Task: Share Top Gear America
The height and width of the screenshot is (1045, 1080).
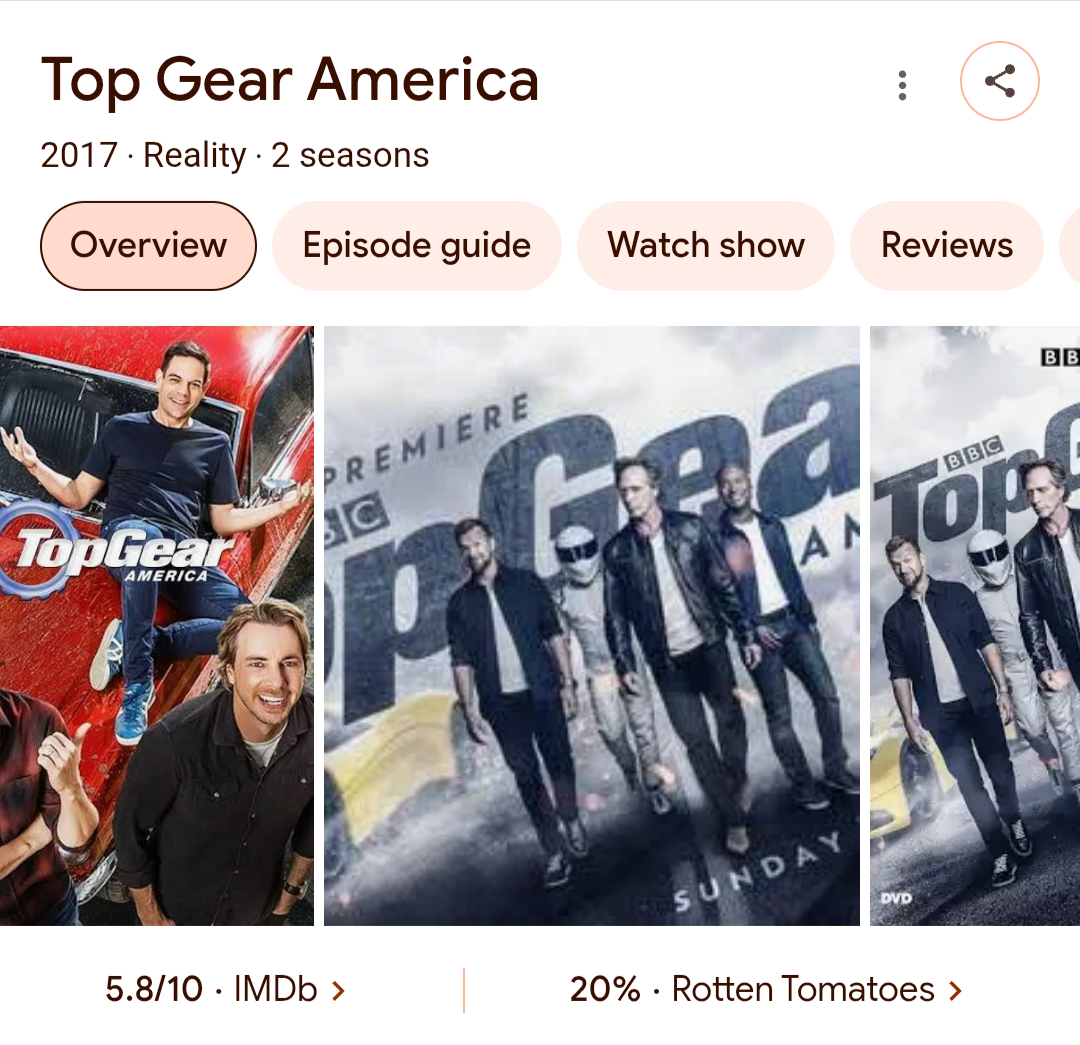Action: click(x=999, y=81)
